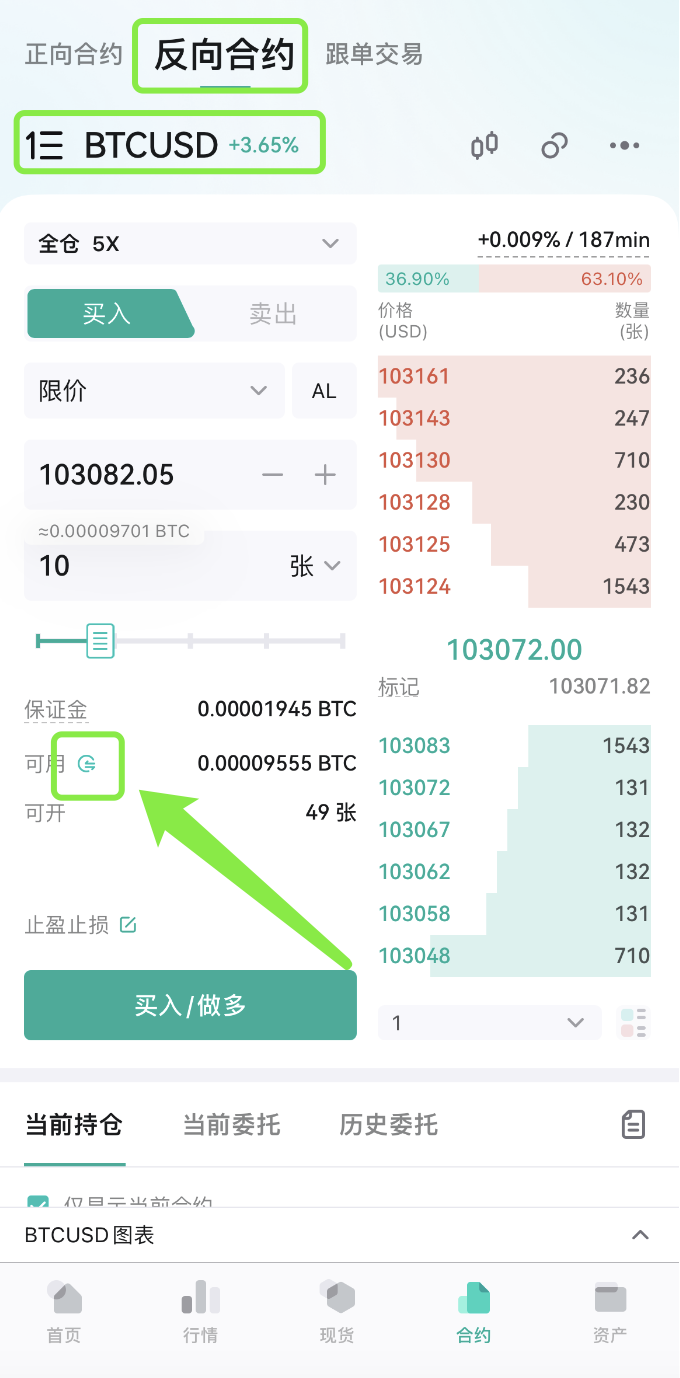680x1378 pixels.
Task: Go to the 行情 tab
Action: click(201, 1311)
